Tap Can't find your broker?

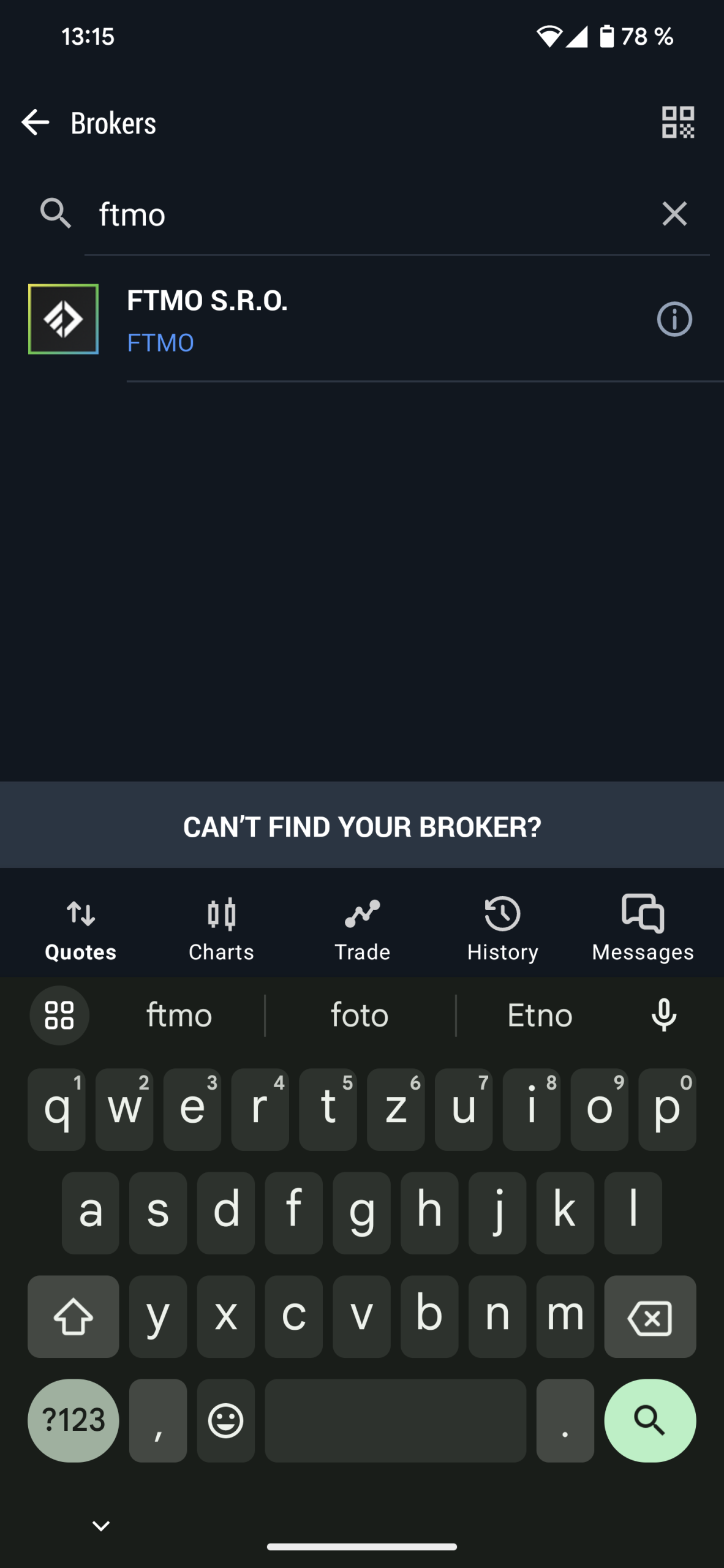pyautogui.click(x=362, y=826)
